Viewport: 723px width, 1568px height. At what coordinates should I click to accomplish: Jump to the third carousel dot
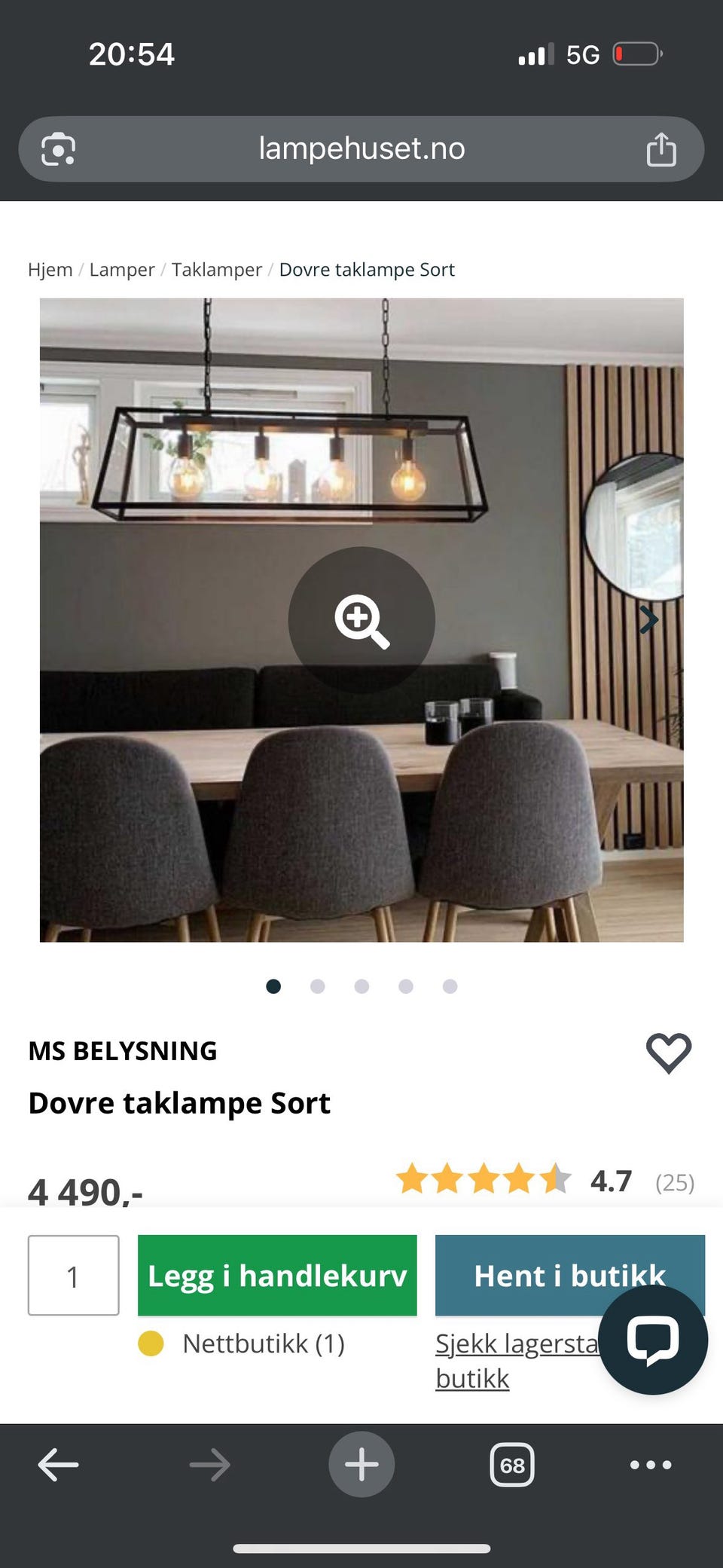coord(361,986)
